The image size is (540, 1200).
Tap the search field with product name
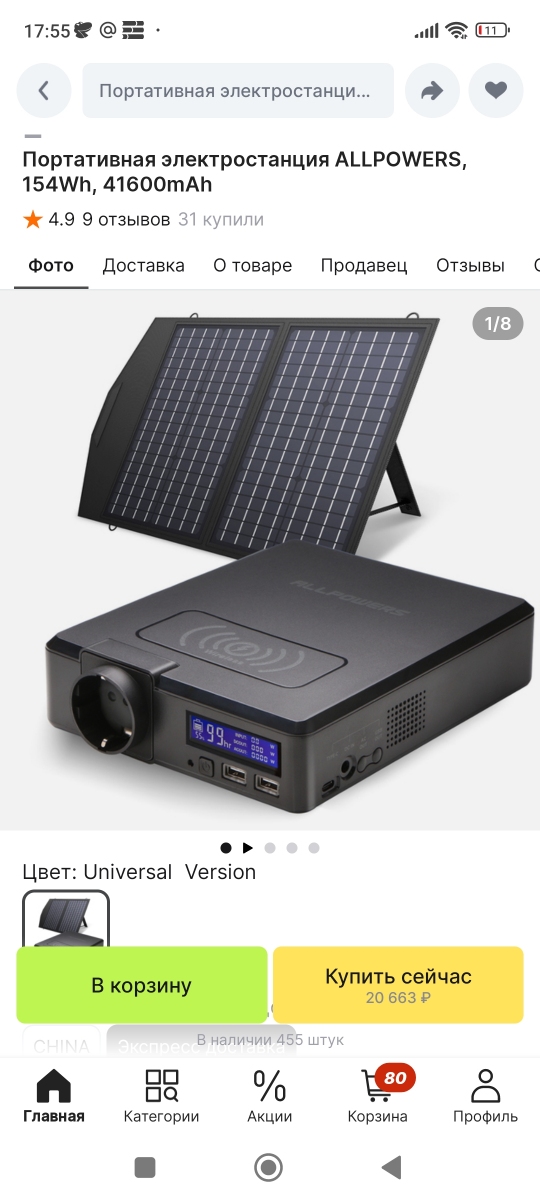coord(238,91)
